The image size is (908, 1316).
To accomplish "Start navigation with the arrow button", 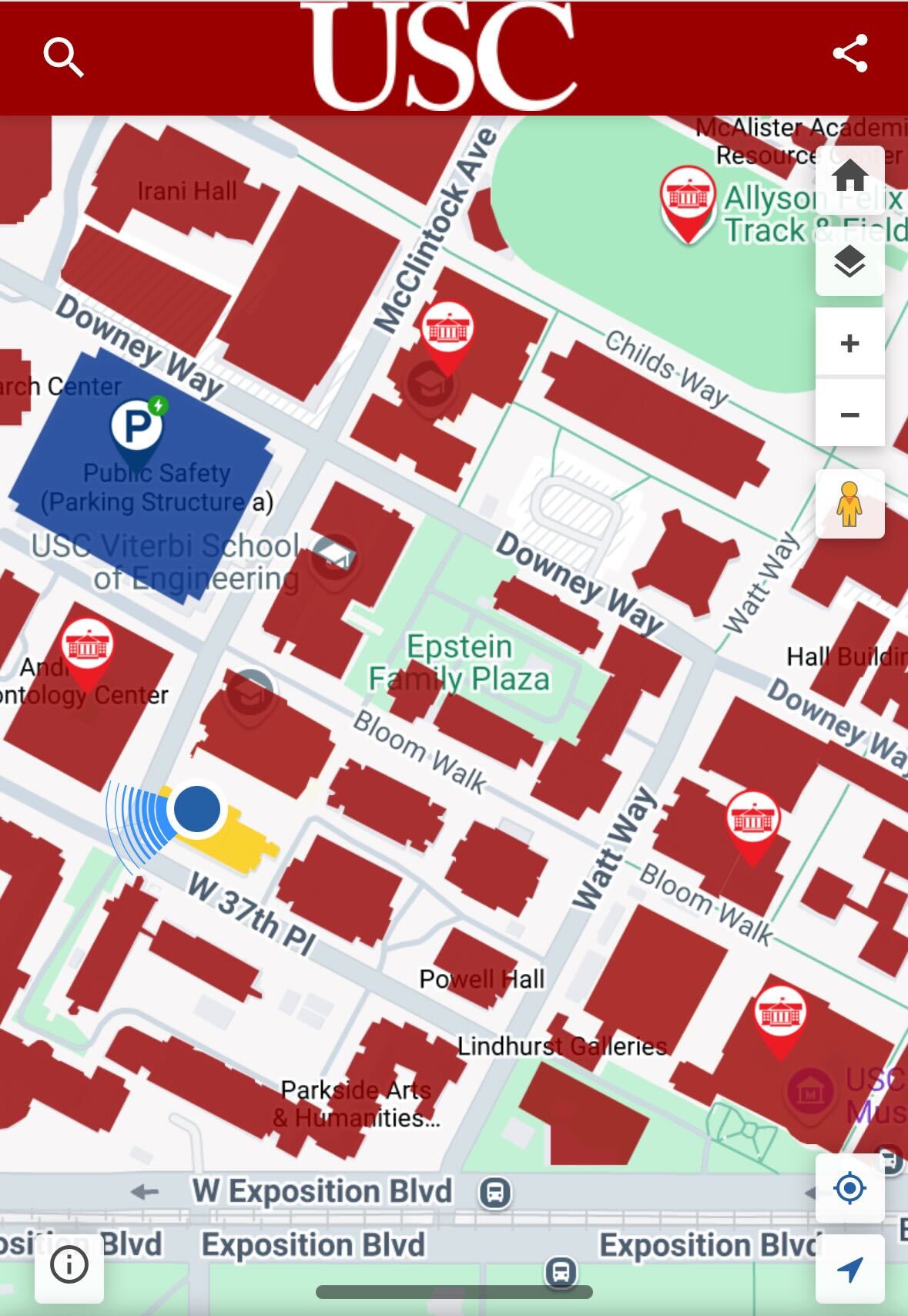I will pyautogui.click(x=849, y=1269).
